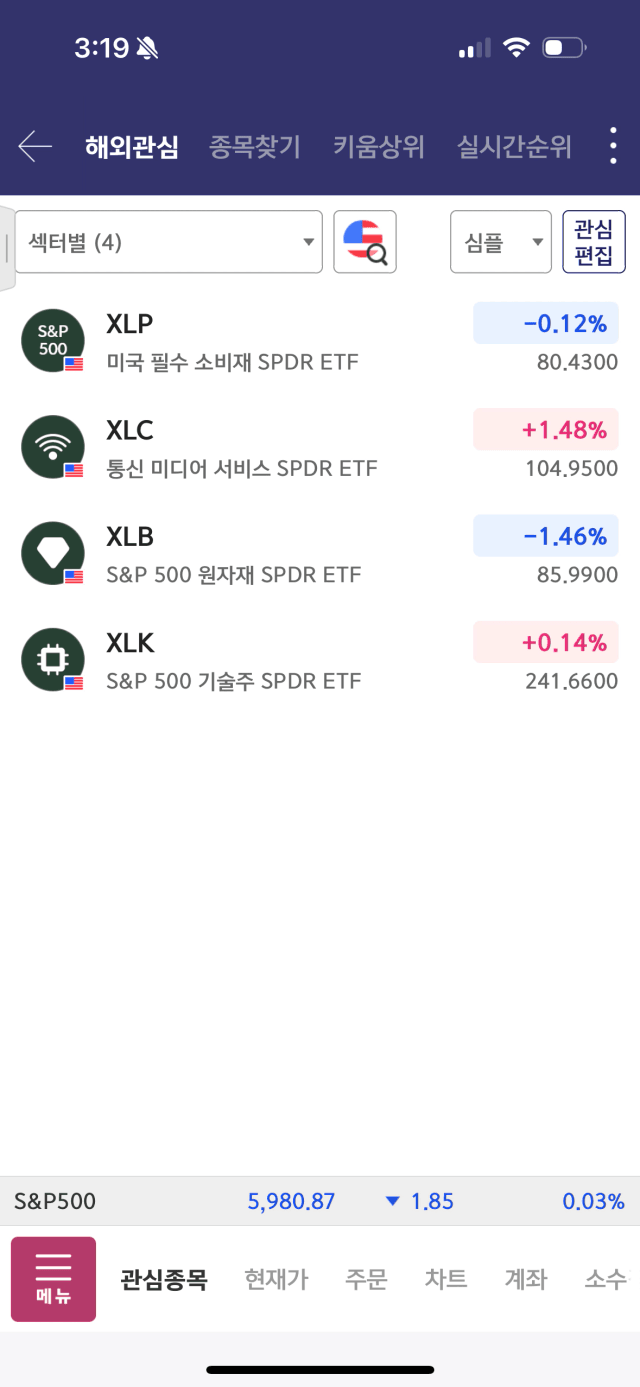Screen dimensions: 640x1387
Task: Open the 메뉴 hamburger button
Action: click(x=53, y=1279)
